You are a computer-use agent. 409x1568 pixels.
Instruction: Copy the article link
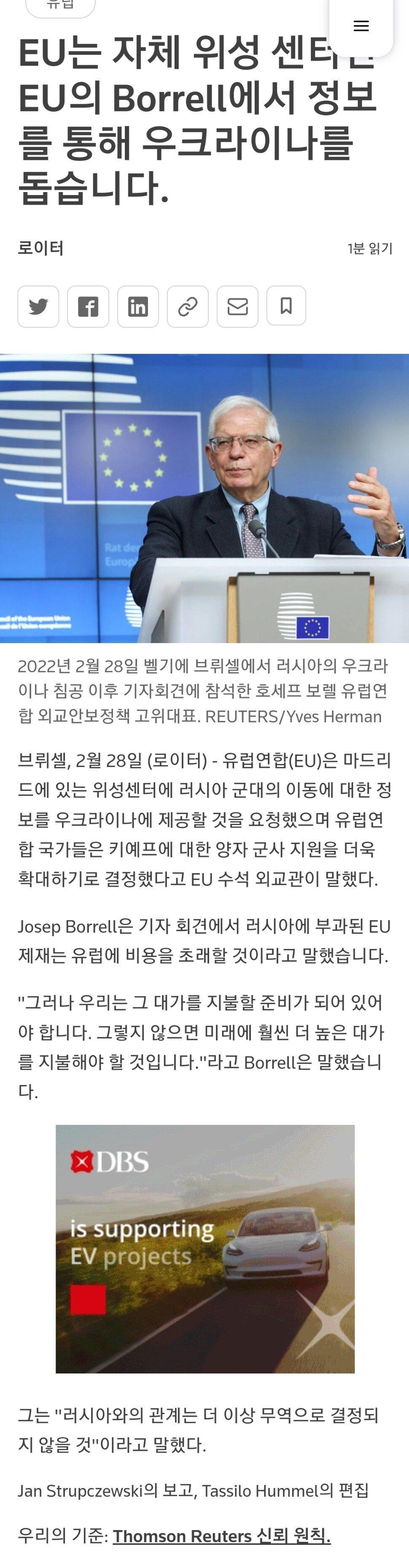coord(188,306)
